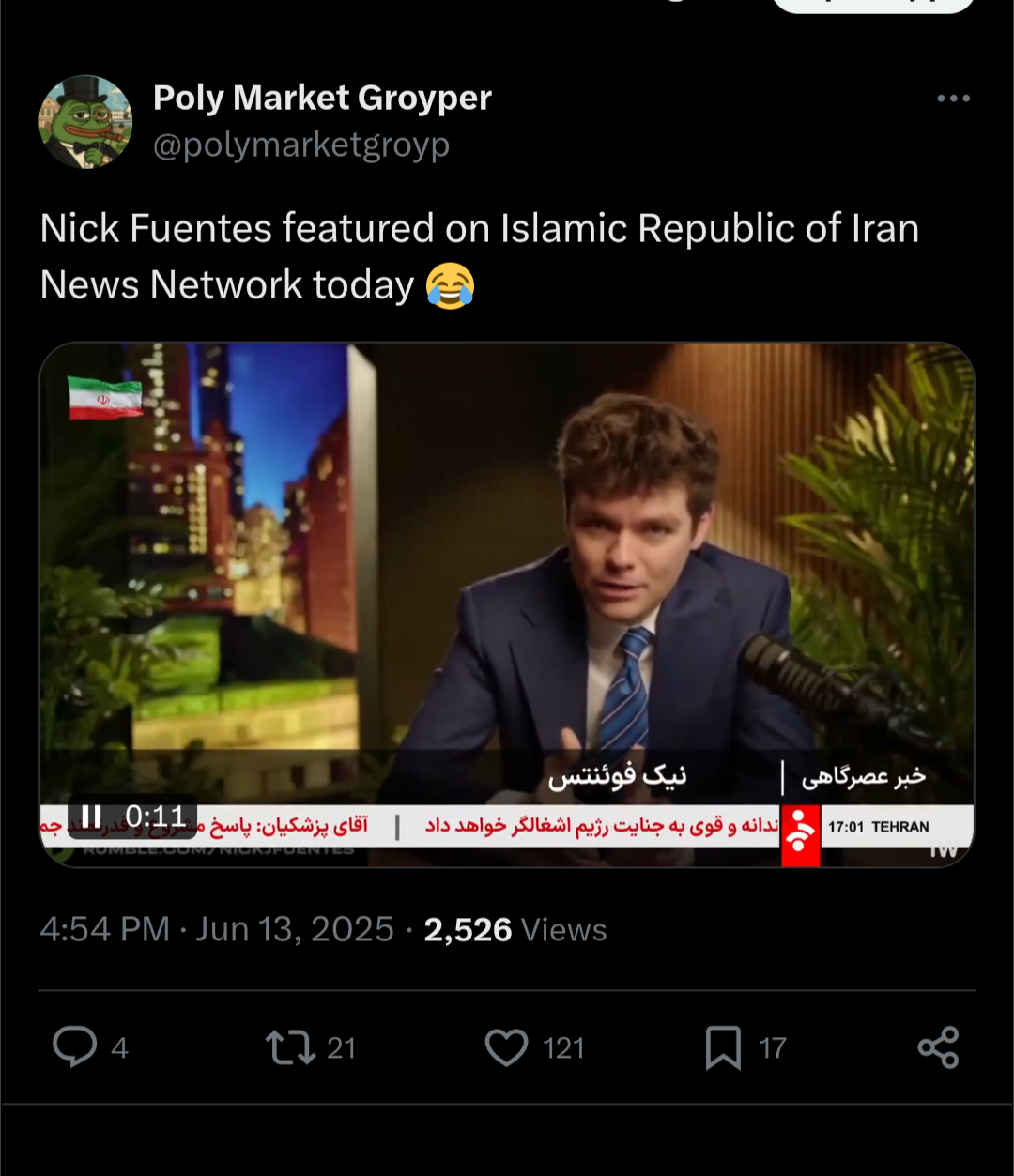This screenshot has height=1176, width=1014.
Task: Open Poly Market Groyper's profile picture
Action: 85,122
